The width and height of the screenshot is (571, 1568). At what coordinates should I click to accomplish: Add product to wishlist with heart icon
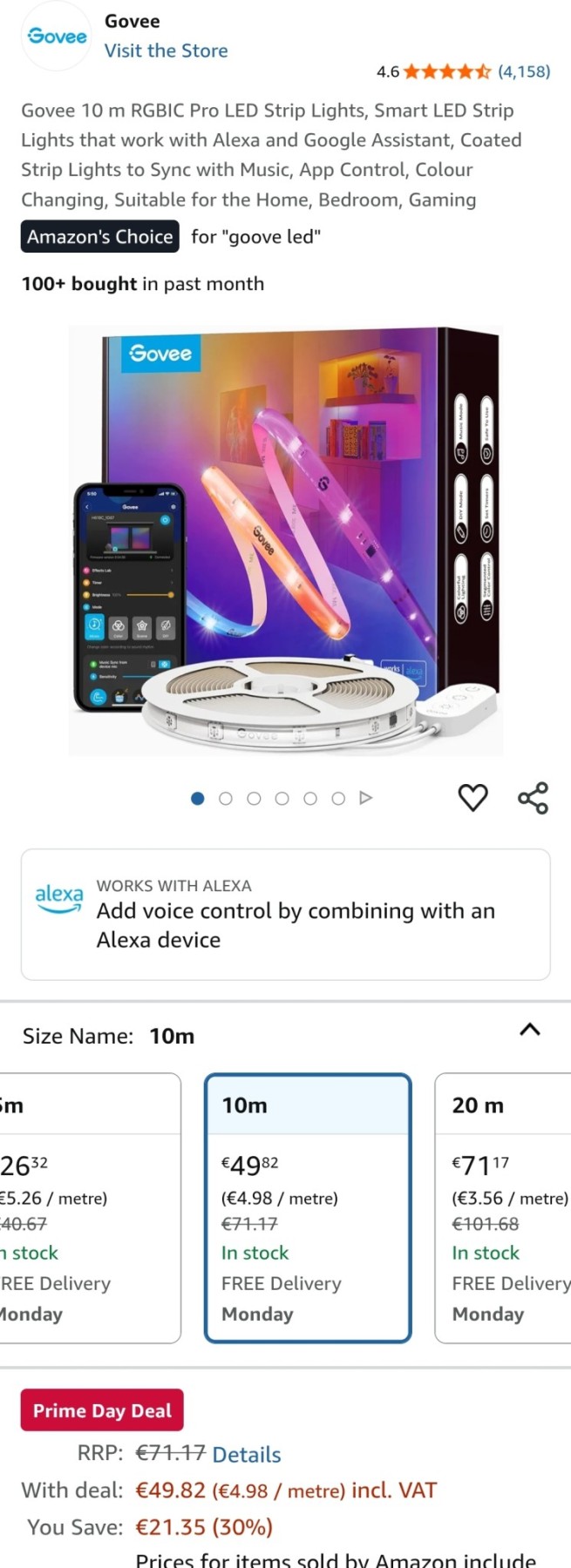(x=472, y=797)
